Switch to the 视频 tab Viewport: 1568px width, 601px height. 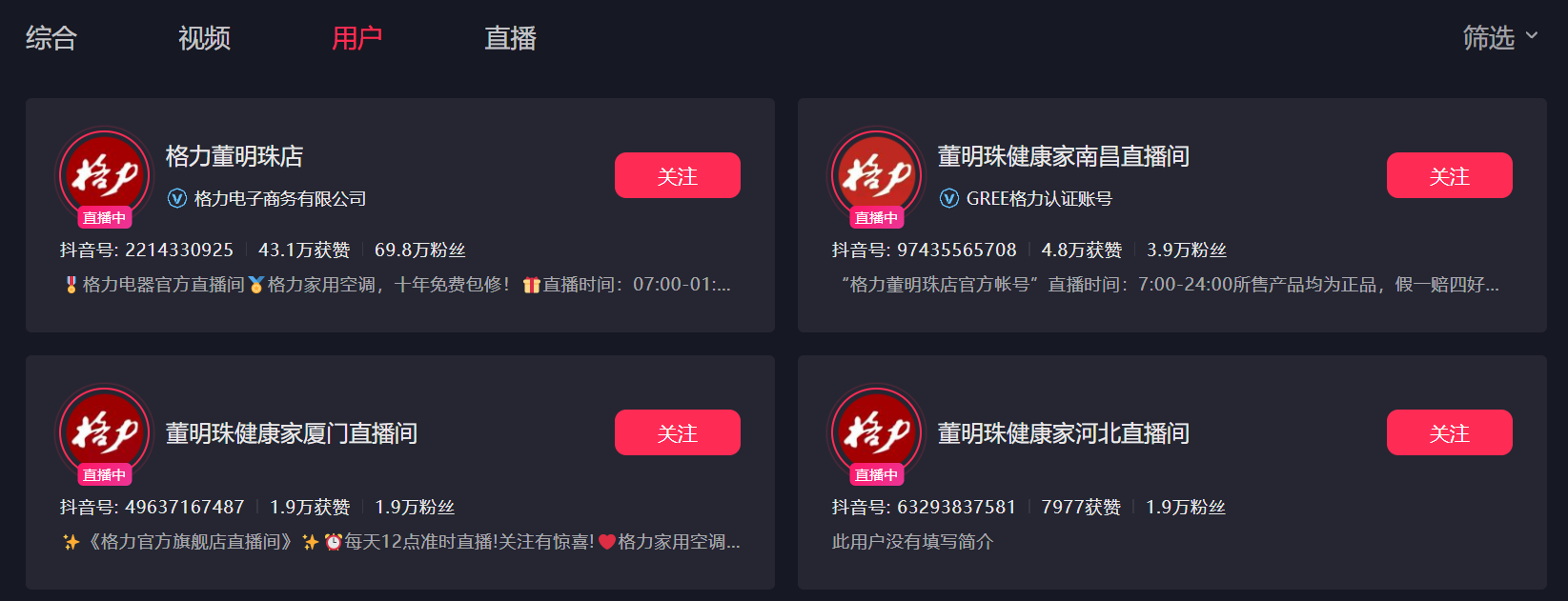[204, 38]
